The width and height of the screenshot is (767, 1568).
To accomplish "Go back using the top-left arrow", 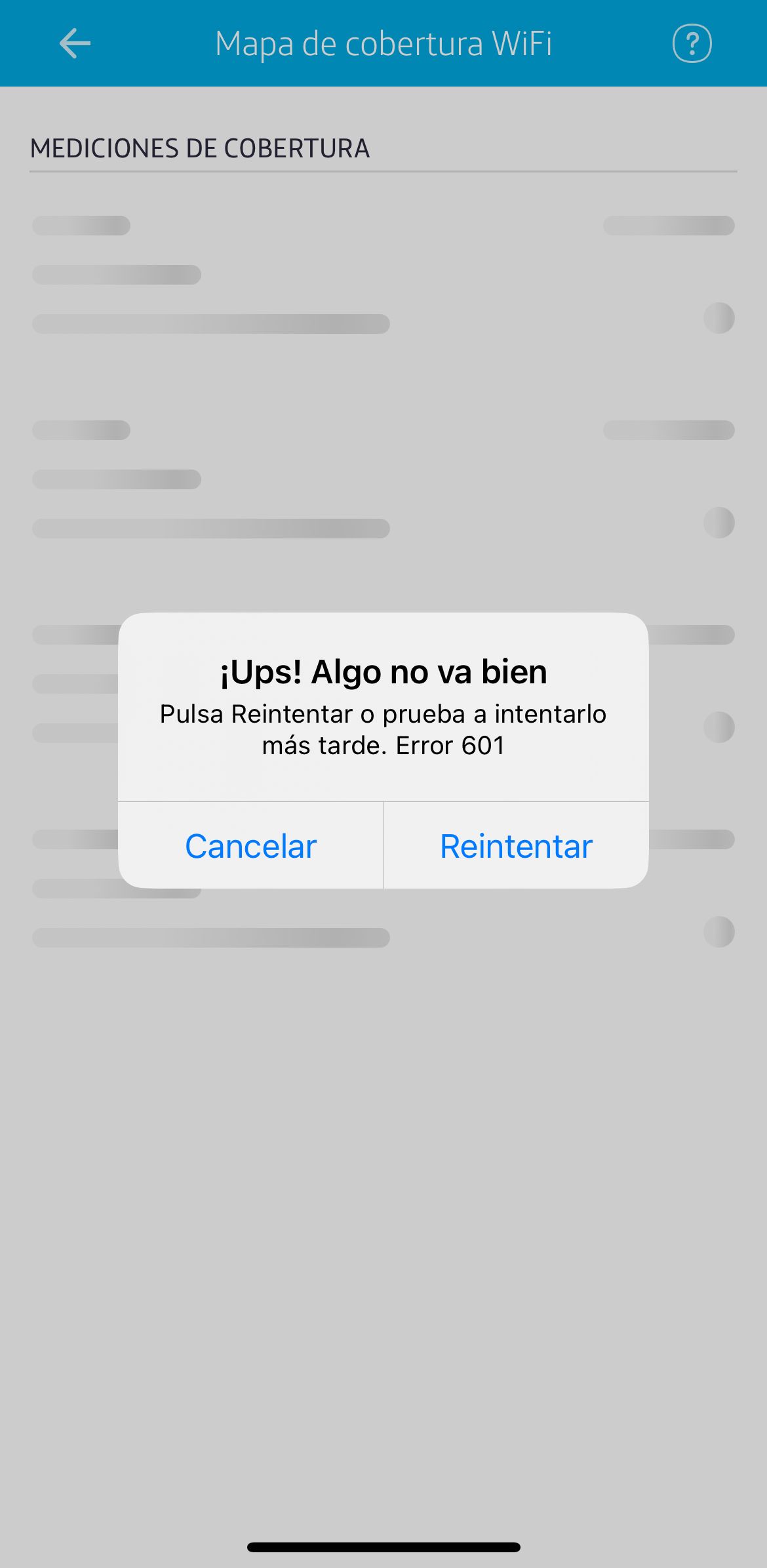I will pos(75,43).
